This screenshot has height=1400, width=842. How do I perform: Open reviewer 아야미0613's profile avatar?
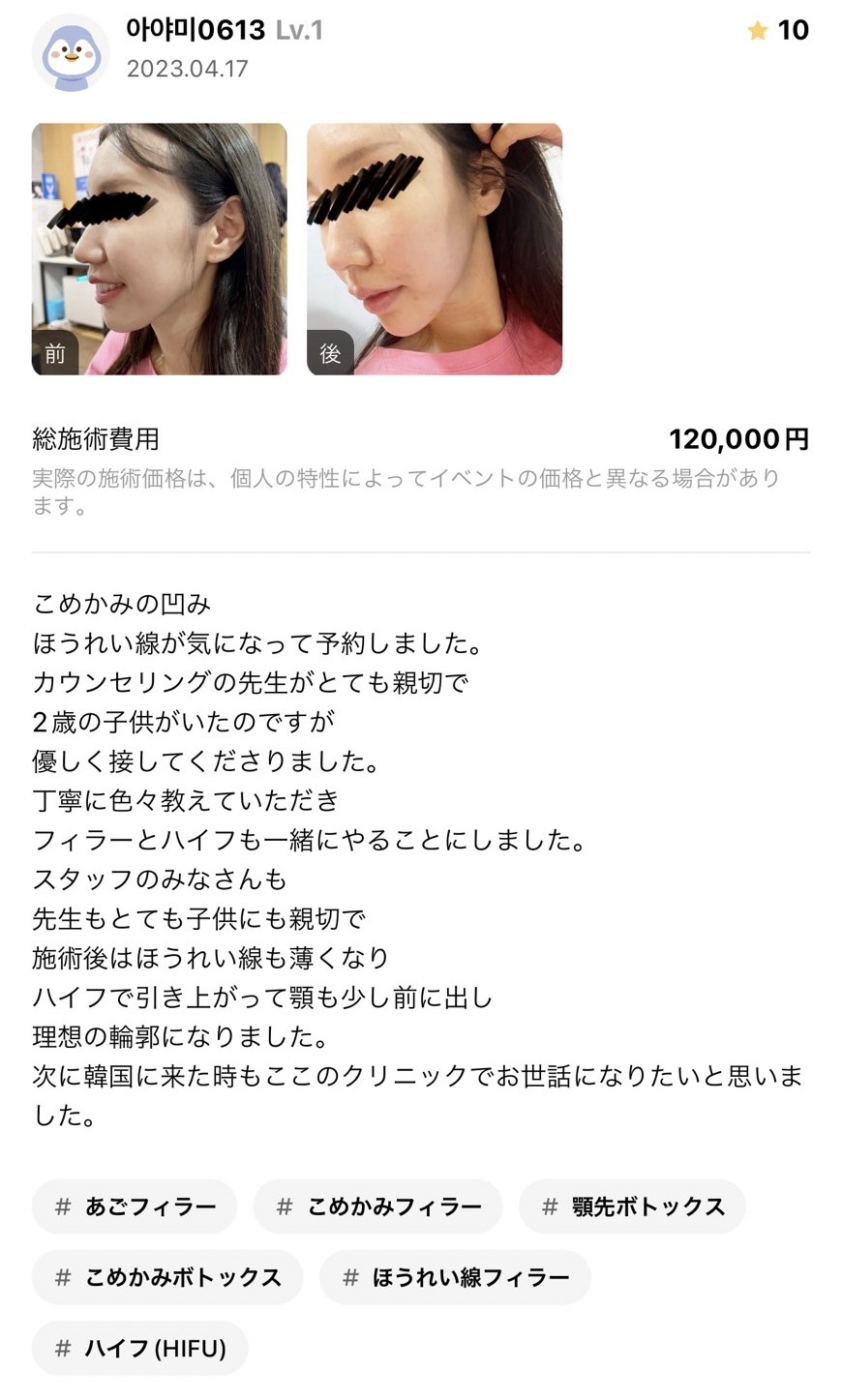(71, 52)
